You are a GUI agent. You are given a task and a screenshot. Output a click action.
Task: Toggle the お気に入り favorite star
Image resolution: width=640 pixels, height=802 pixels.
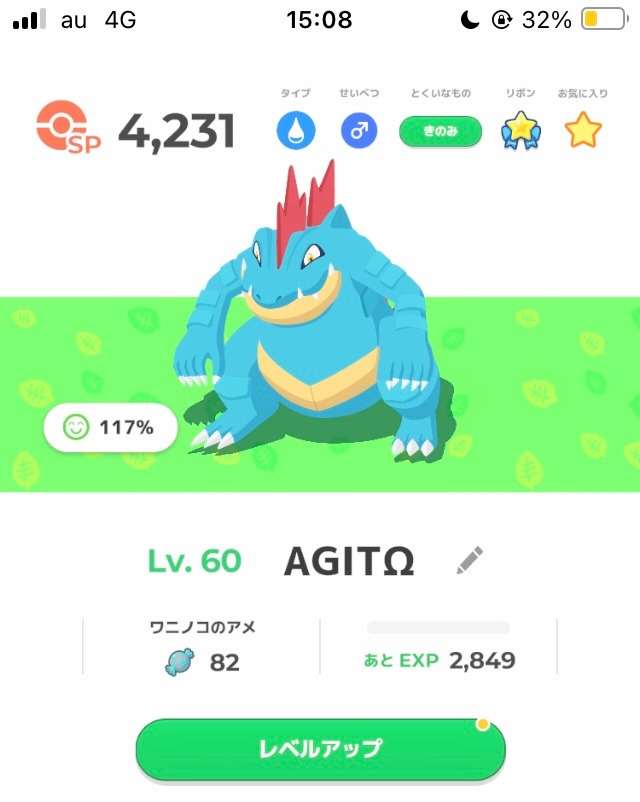[583, 131]
